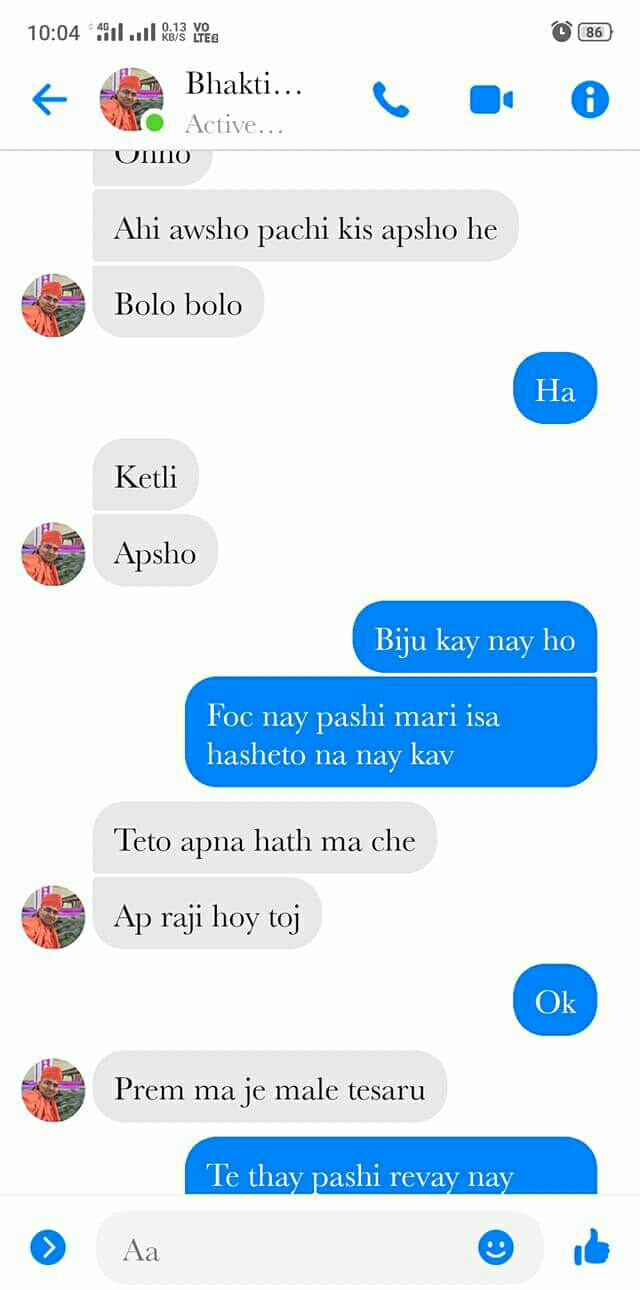Send a thumbs-up like
The width and height of the screenshot is (640, 1290).
(591, 1247)
